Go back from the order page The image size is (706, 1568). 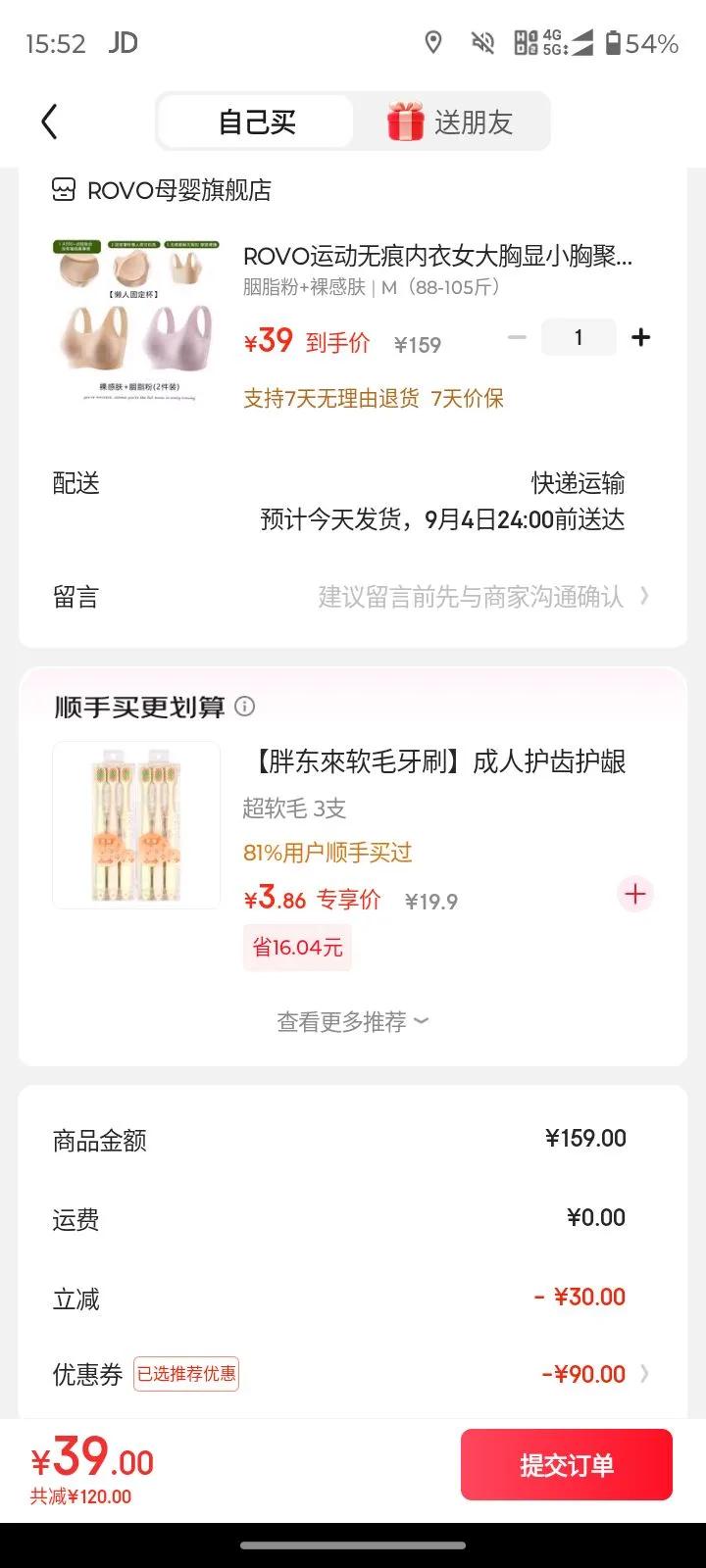point(49,122)
